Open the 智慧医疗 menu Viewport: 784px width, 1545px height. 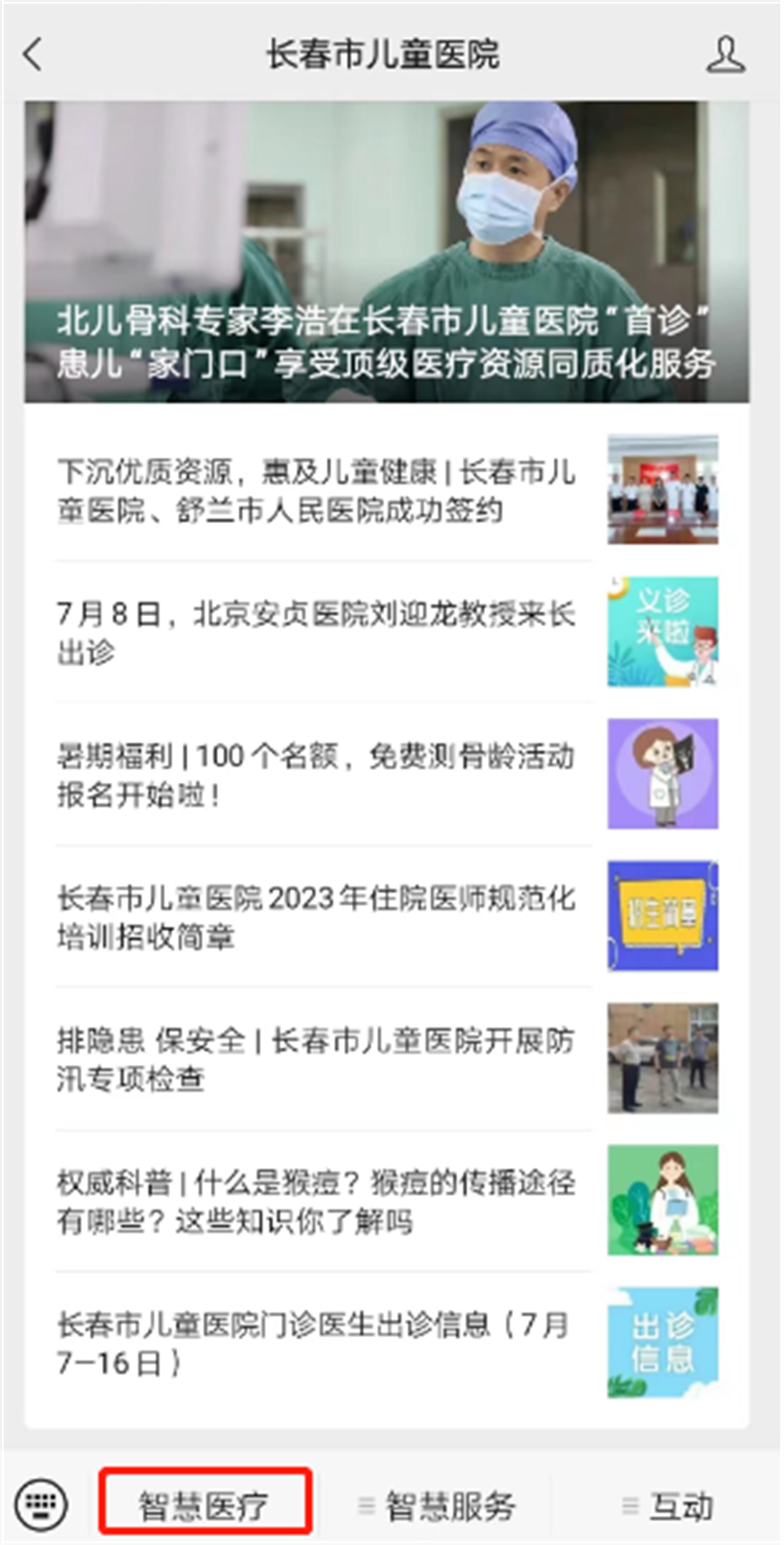[205, 1503]
